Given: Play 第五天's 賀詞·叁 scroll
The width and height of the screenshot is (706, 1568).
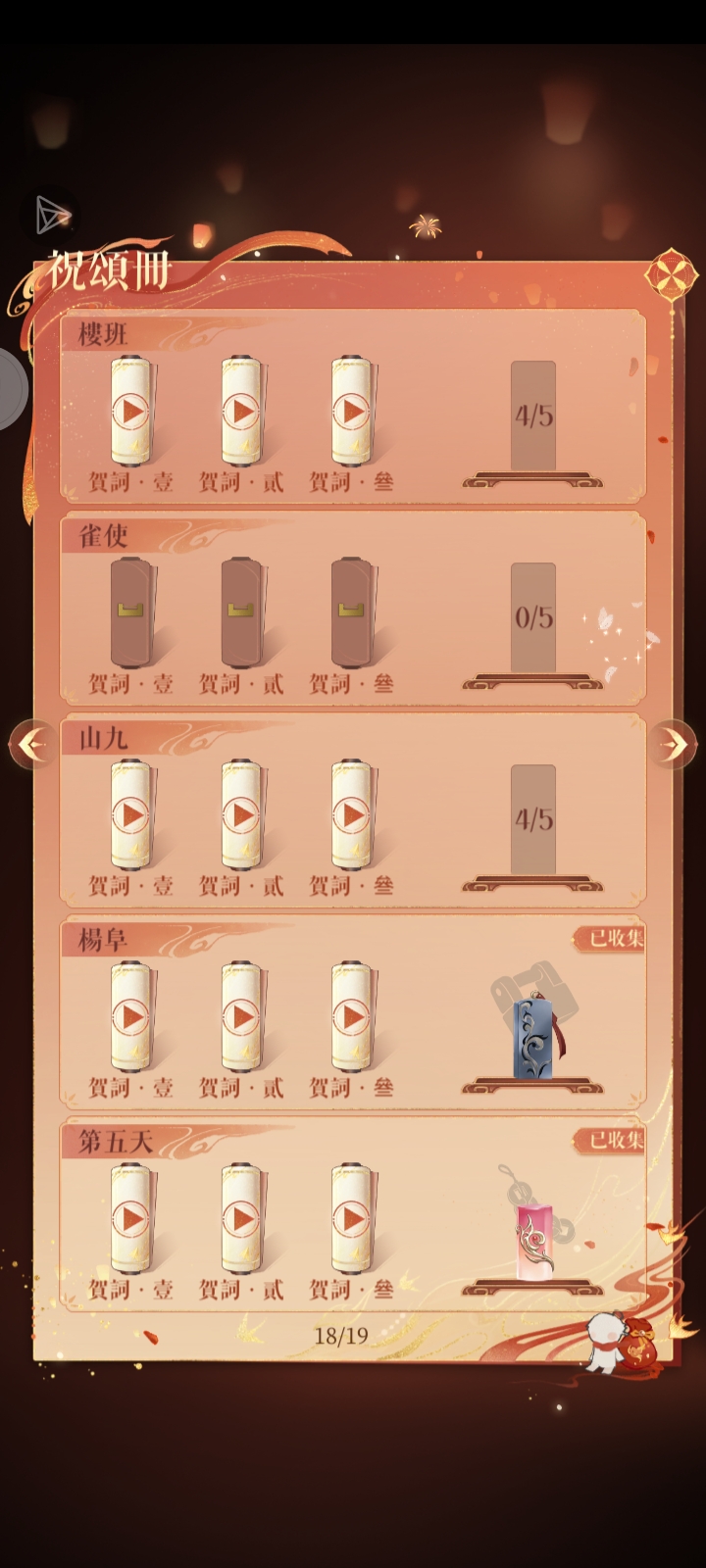Looking at the screenshot, I should tap(351, 1219).
